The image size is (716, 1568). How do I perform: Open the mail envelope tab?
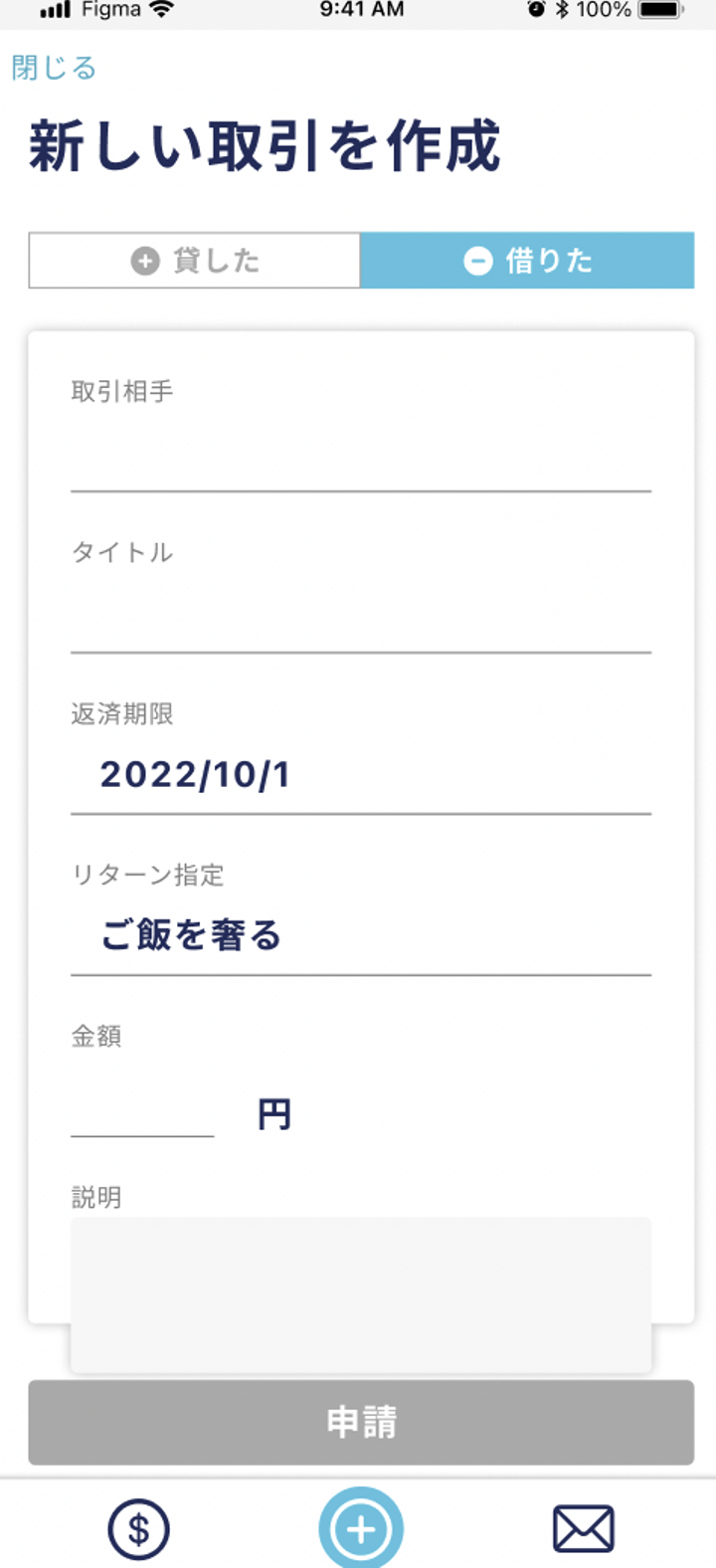click(x=583, y=1529)
